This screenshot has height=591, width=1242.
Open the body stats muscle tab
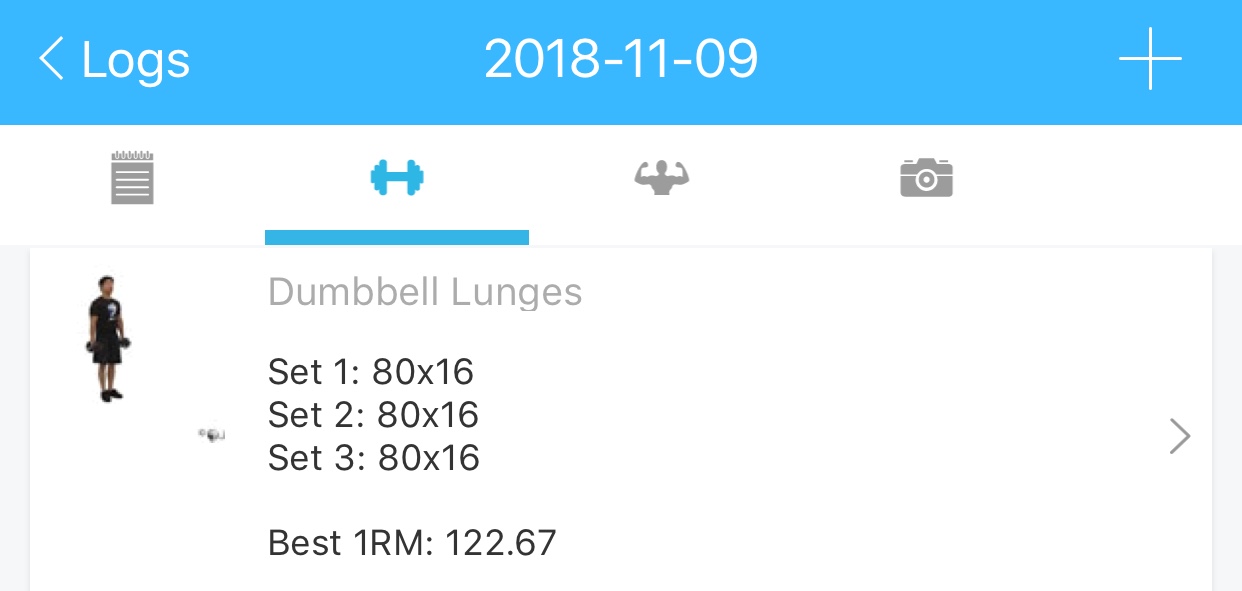pyautogui.click(x=661, y=179)
